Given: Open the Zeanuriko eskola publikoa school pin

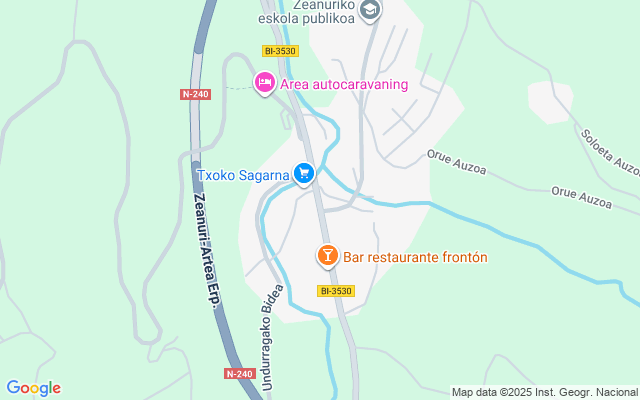Looking at the screenshot, I should (371, 11).
